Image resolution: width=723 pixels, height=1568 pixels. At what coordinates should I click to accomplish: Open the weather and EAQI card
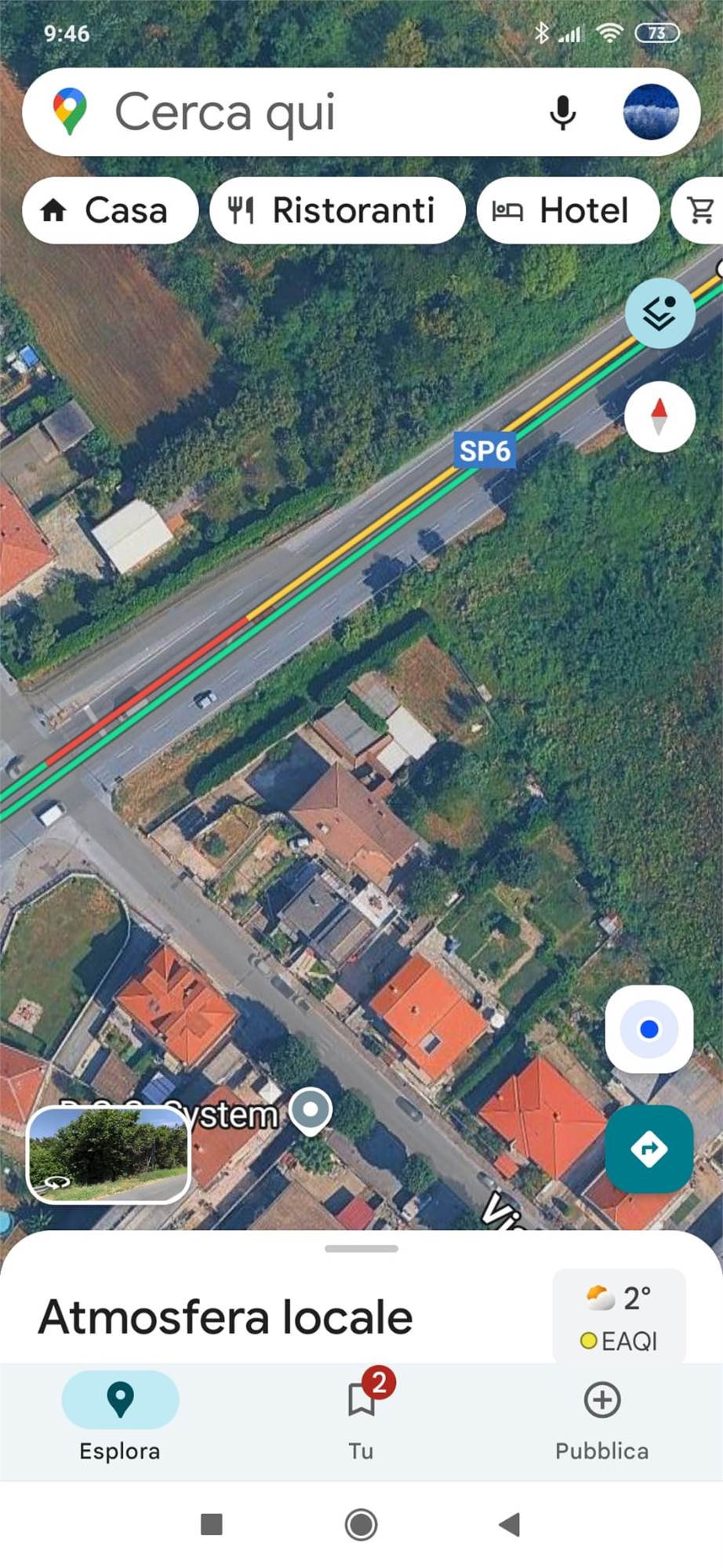[619, 1316]
